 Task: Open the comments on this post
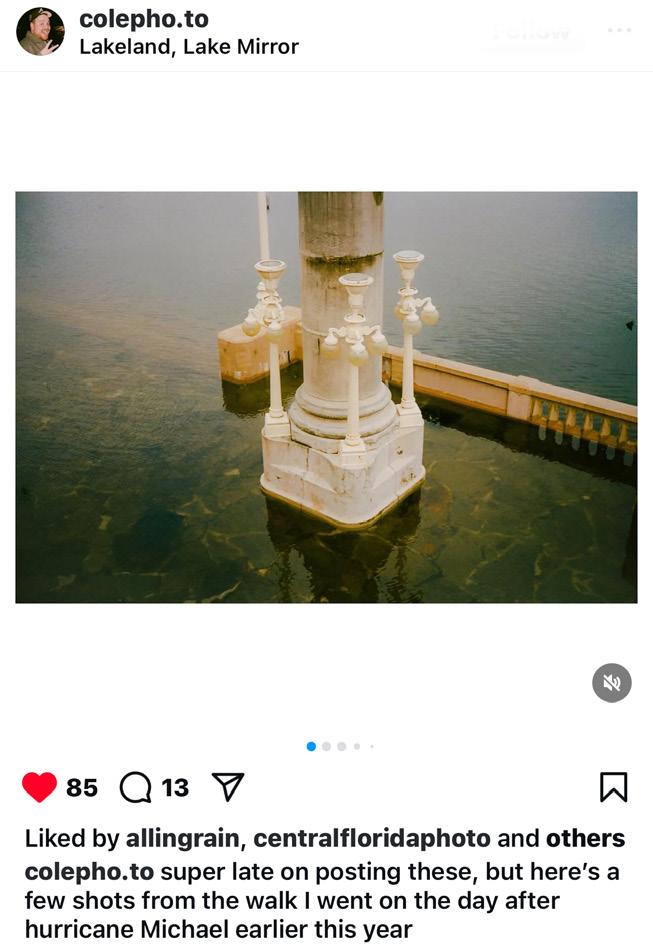point(136,788)
